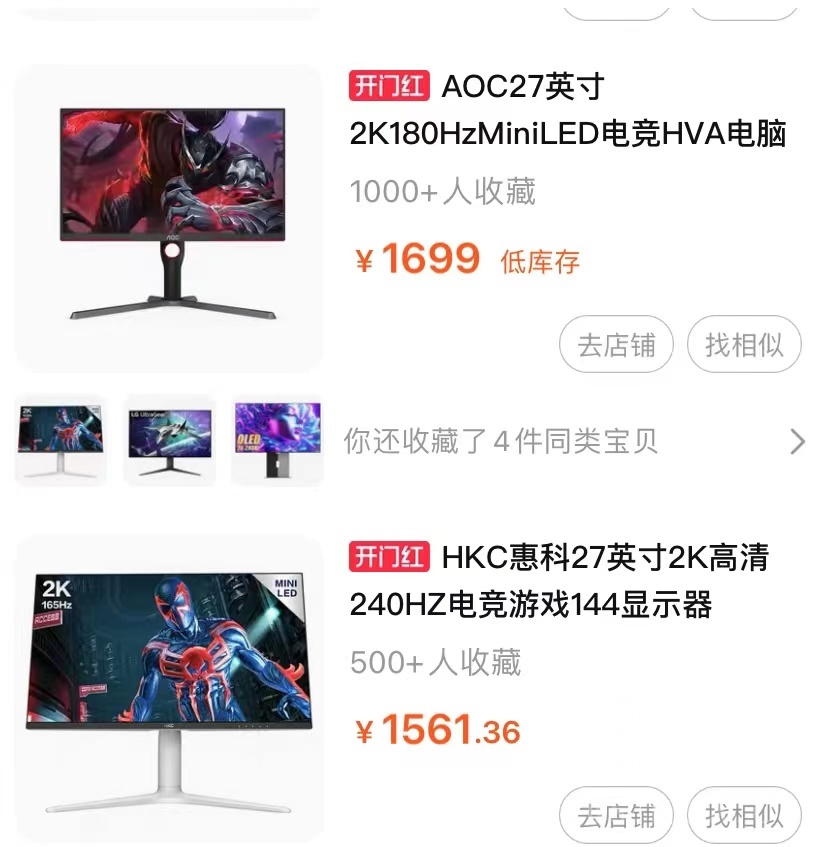Image resolution: width=828 pixels, height=847 pixels.
Task: Tap 找相似 for the HKC monitor
Action: 744,816
